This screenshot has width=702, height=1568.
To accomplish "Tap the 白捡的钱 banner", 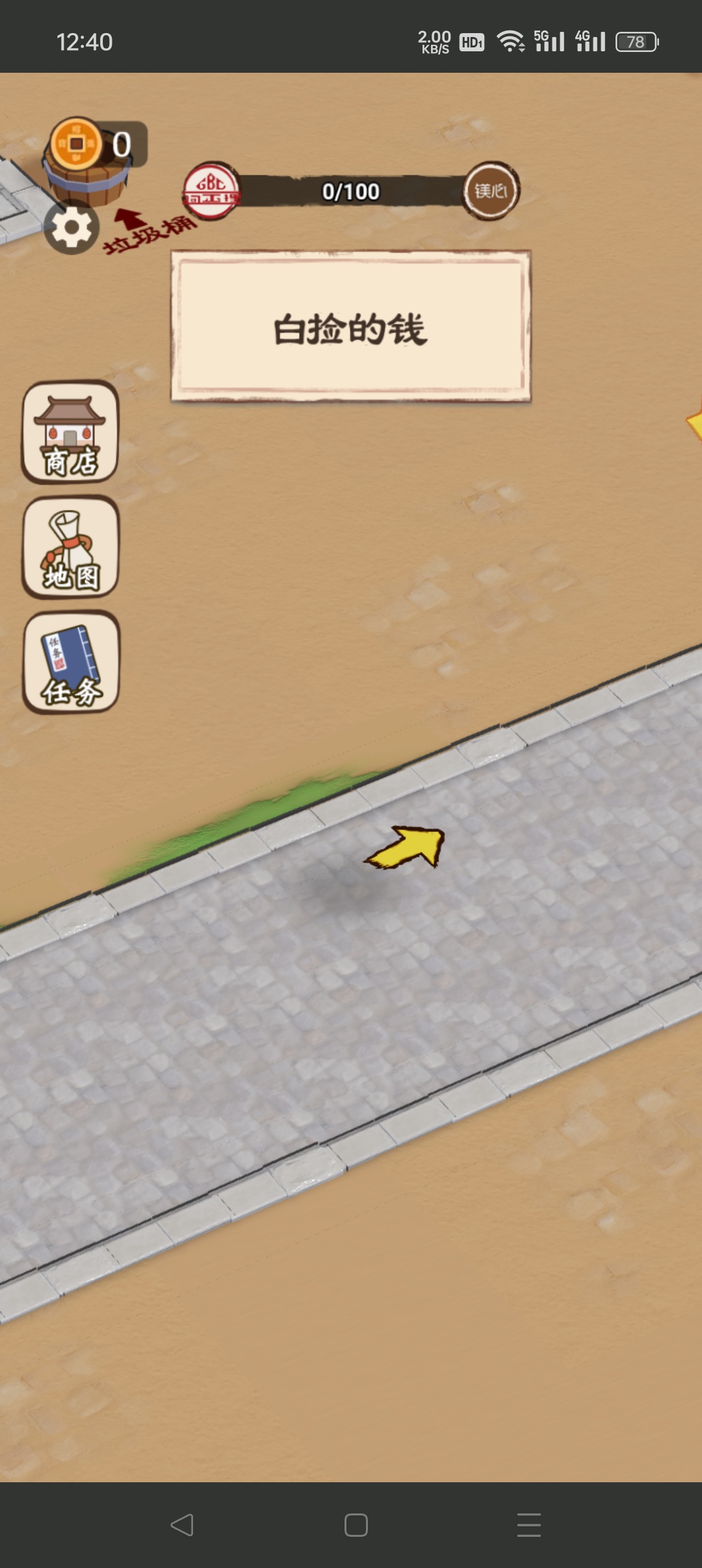I will [x=351, y=327].
